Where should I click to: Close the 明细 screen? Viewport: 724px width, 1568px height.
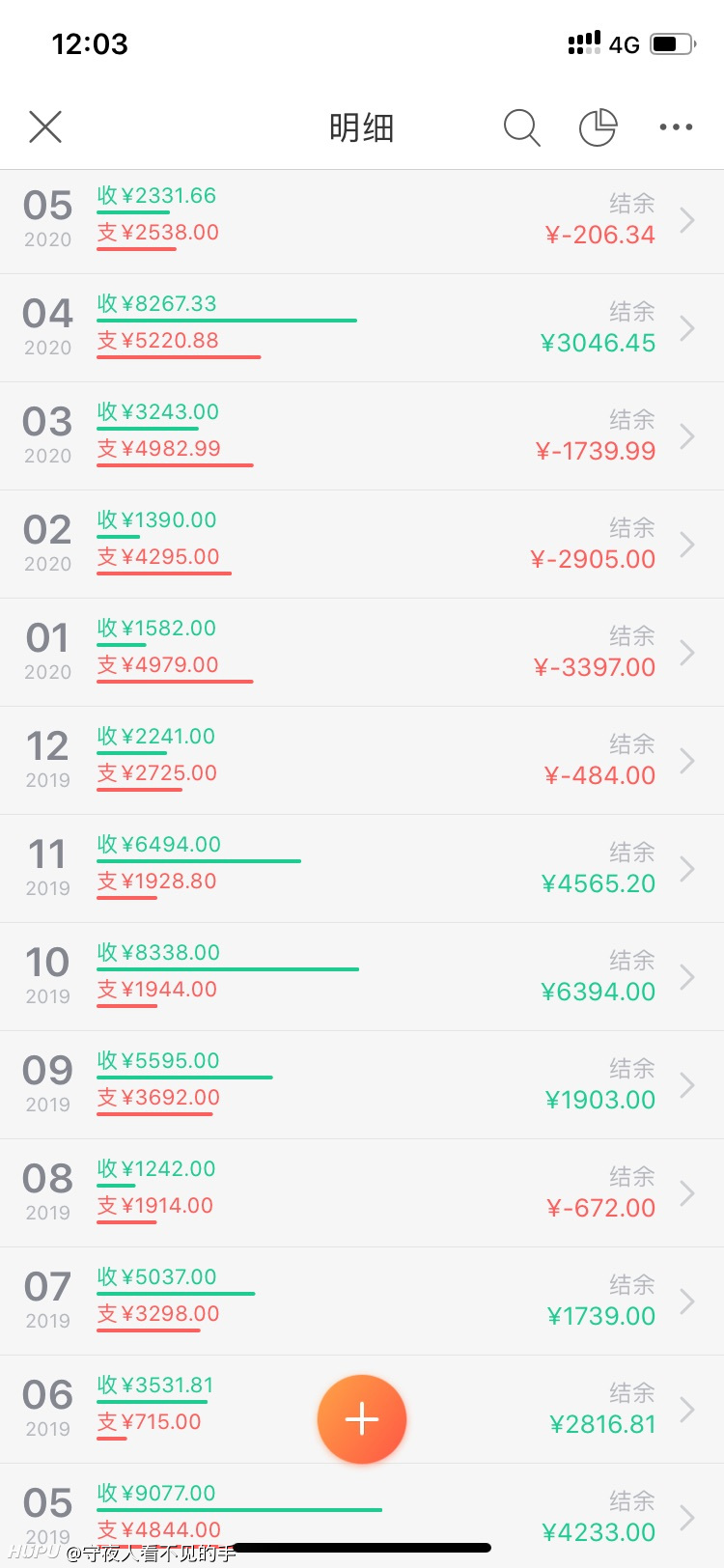pos(45,126)
